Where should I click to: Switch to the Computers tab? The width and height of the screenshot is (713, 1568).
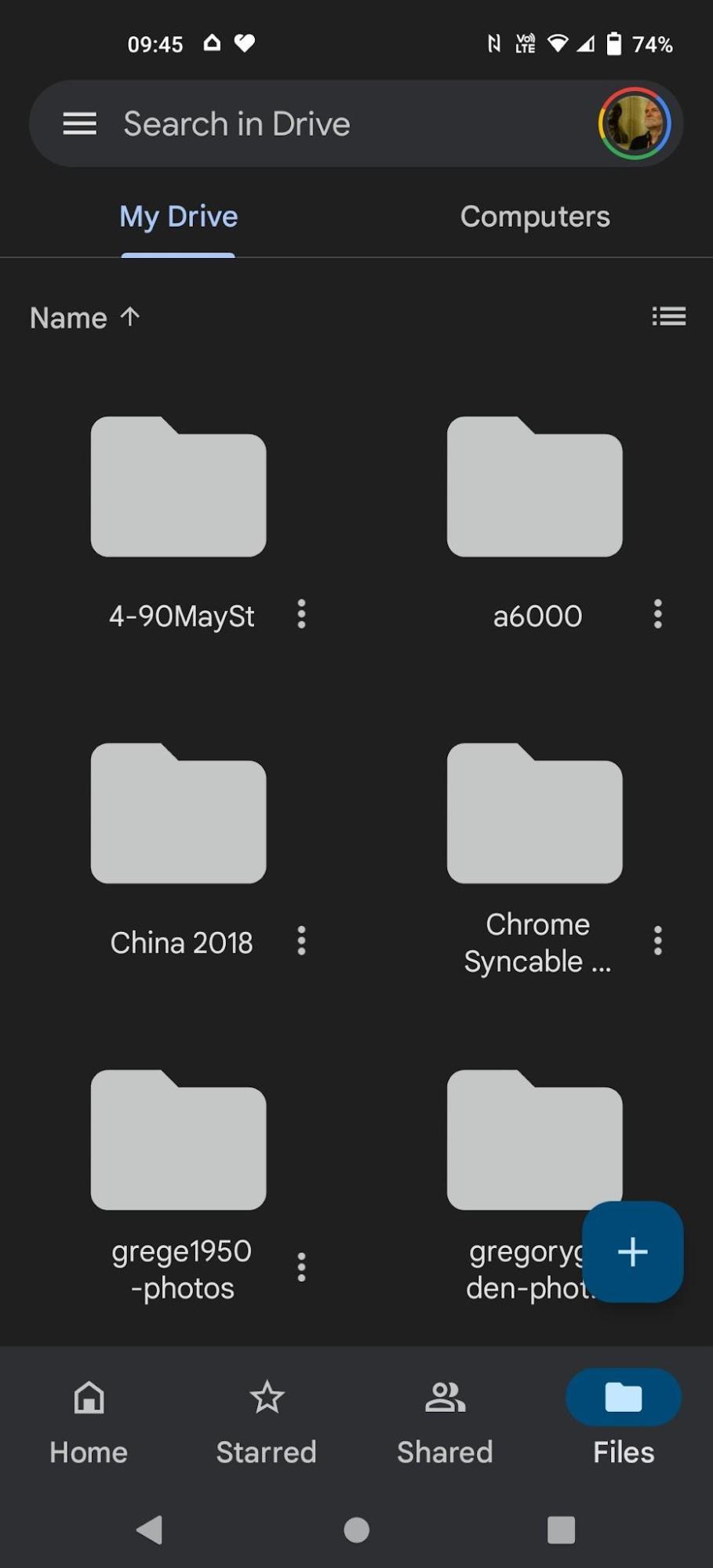pos(534,216)
